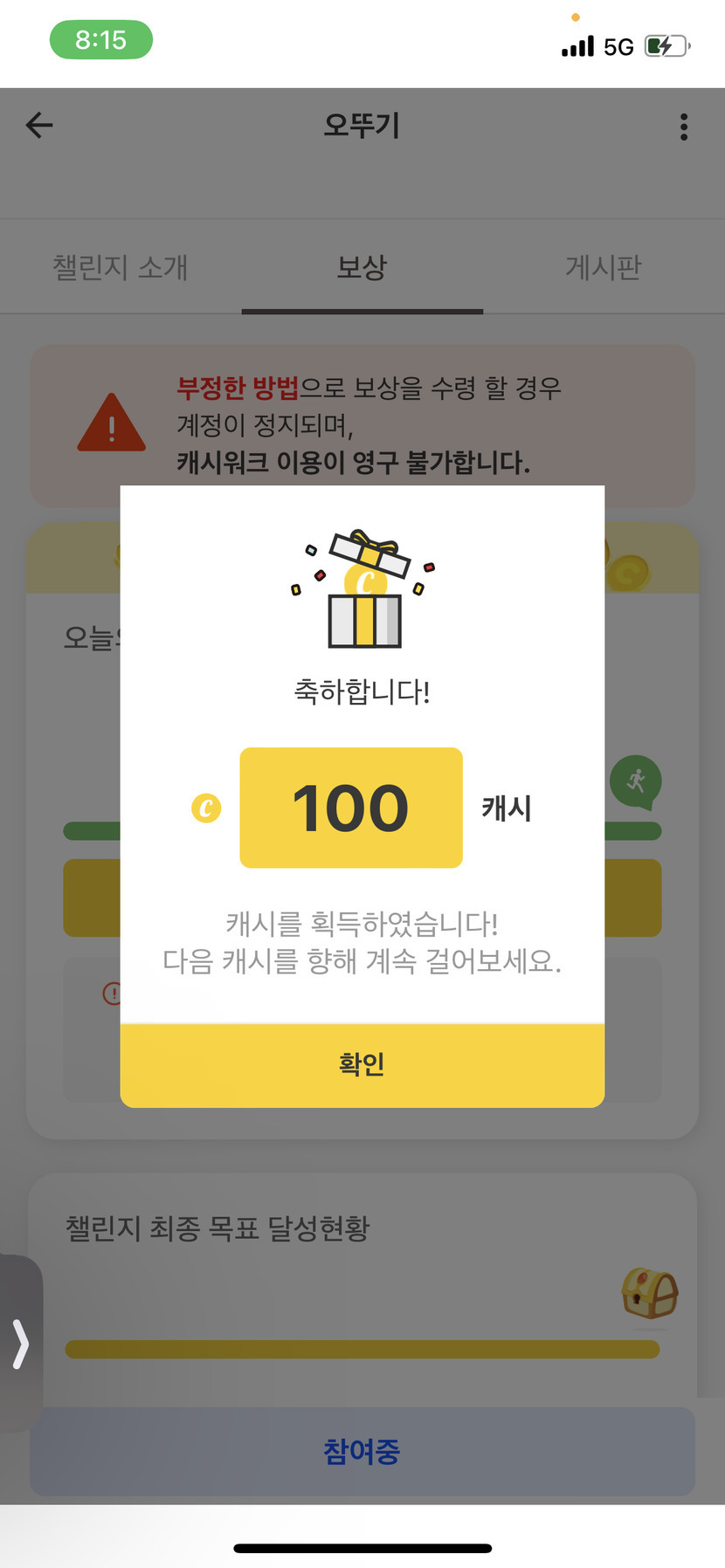Tap the 참여중 button

pos(362,1451)
